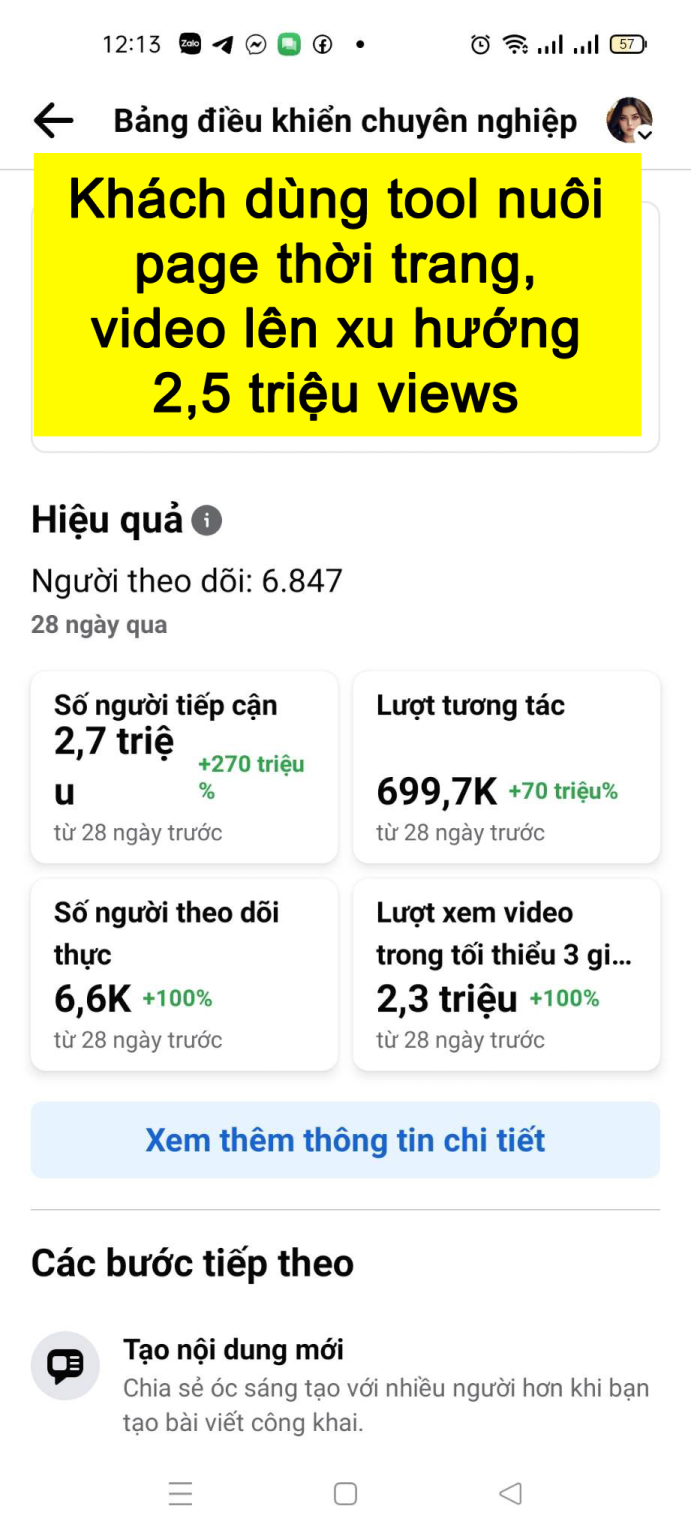
Task: Go back from the professional dashboard
Action: tap(54, 121)
